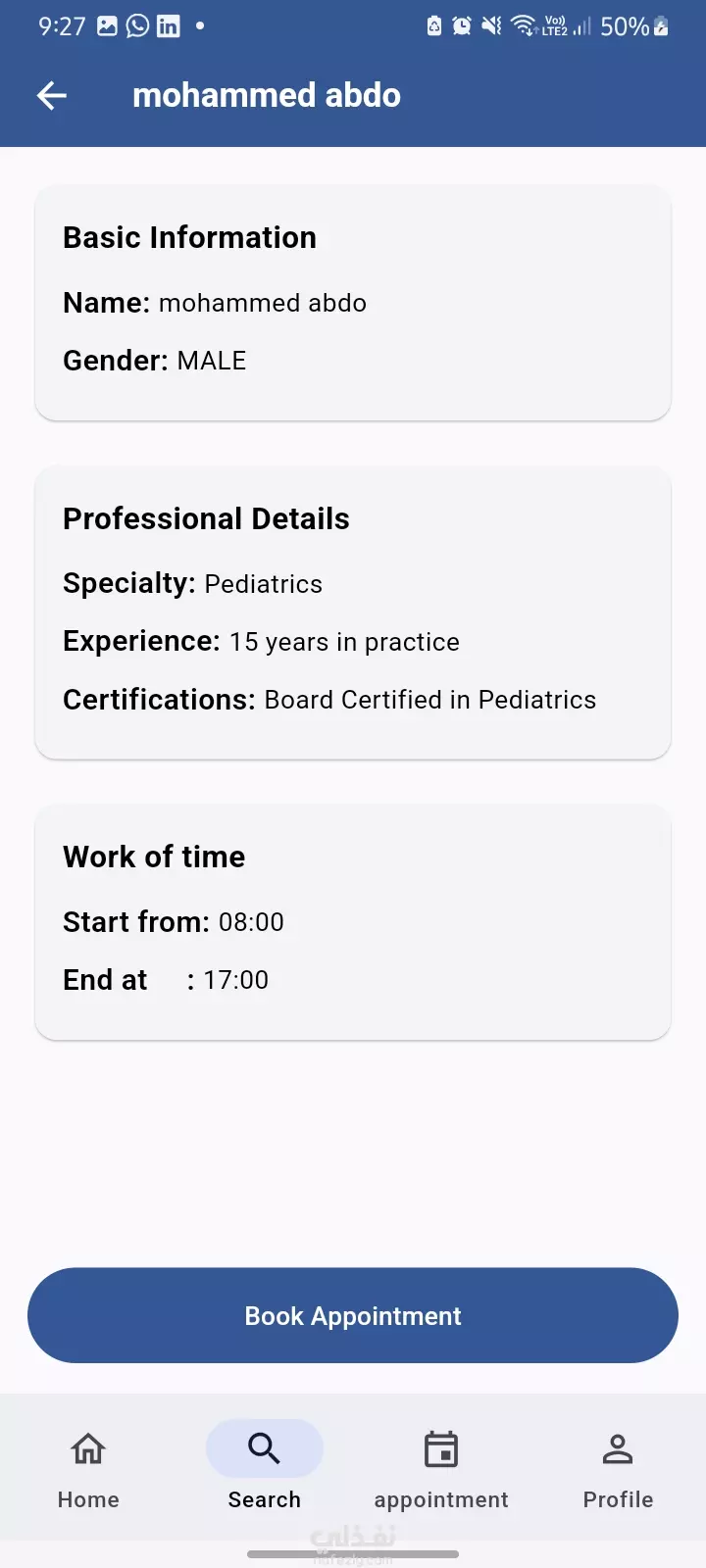Go back using the top arrow
The width and height of the screenshot is (706, 1568).
click(51, 95)
